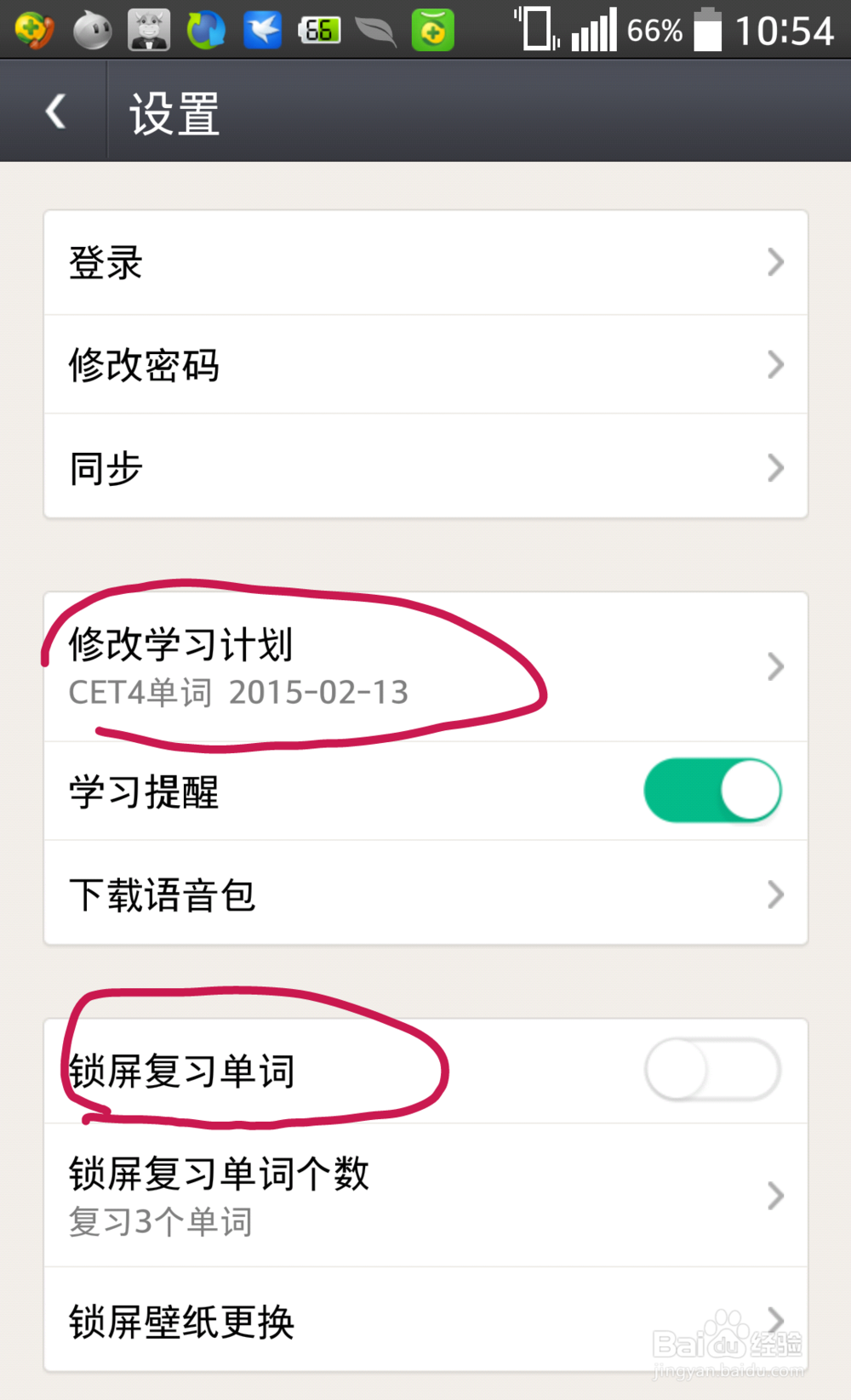Open the Xunlei bird notification icon
The image size is (851, 1400).
coord(262,31)
